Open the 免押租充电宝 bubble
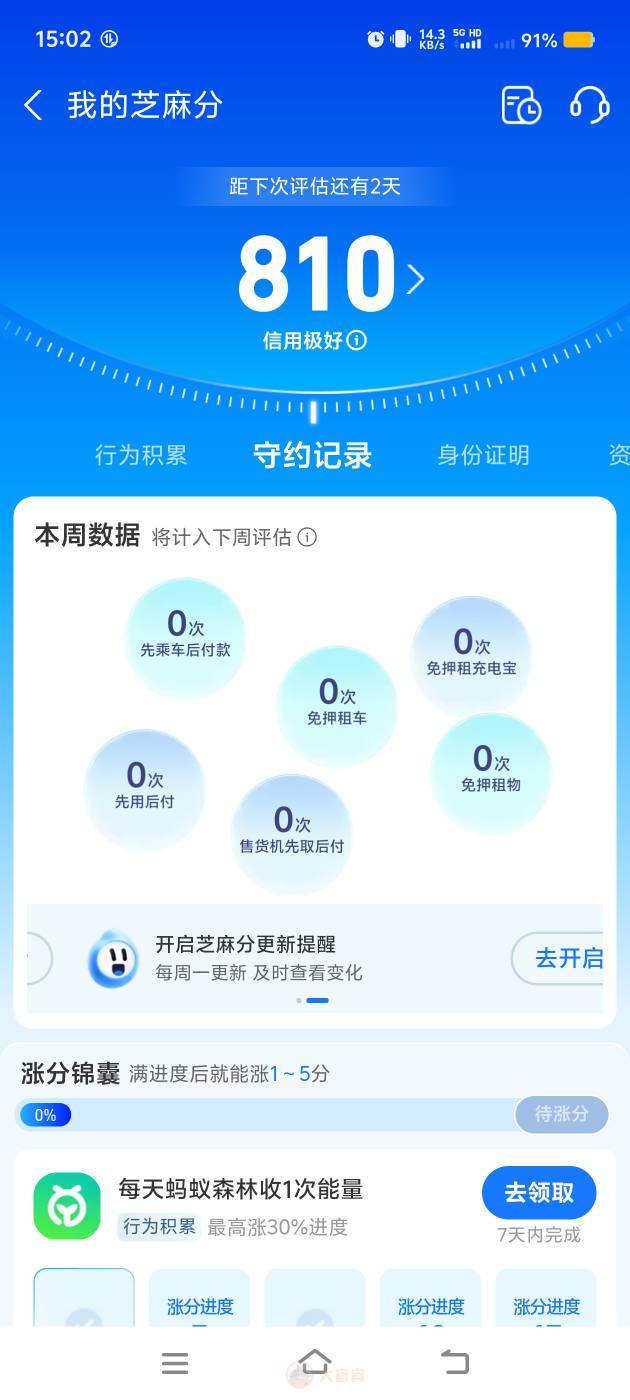 [x=471, y=654]
